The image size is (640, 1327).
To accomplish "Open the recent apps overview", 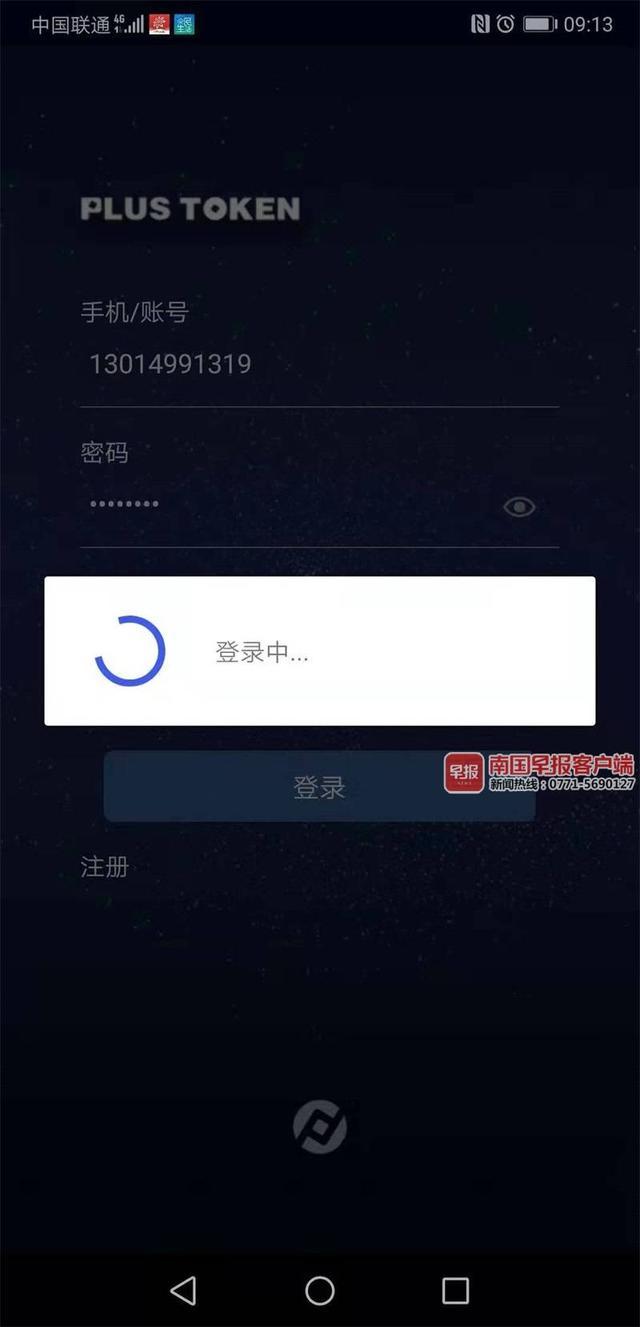I will tap(456, 1290).
